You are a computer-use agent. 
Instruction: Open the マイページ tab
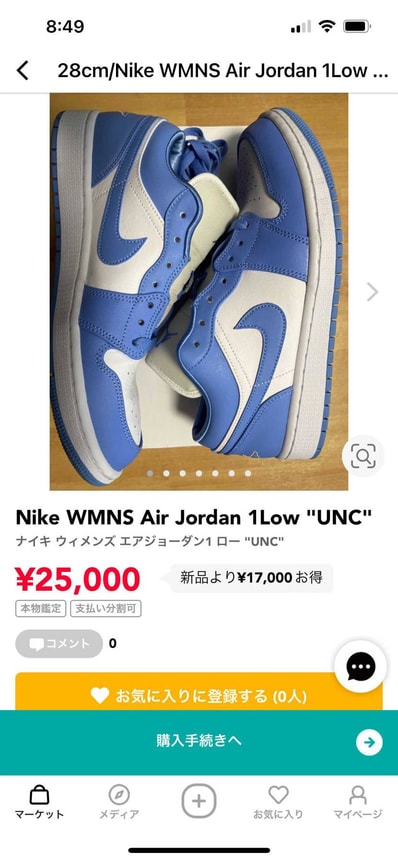click(358, 802)
